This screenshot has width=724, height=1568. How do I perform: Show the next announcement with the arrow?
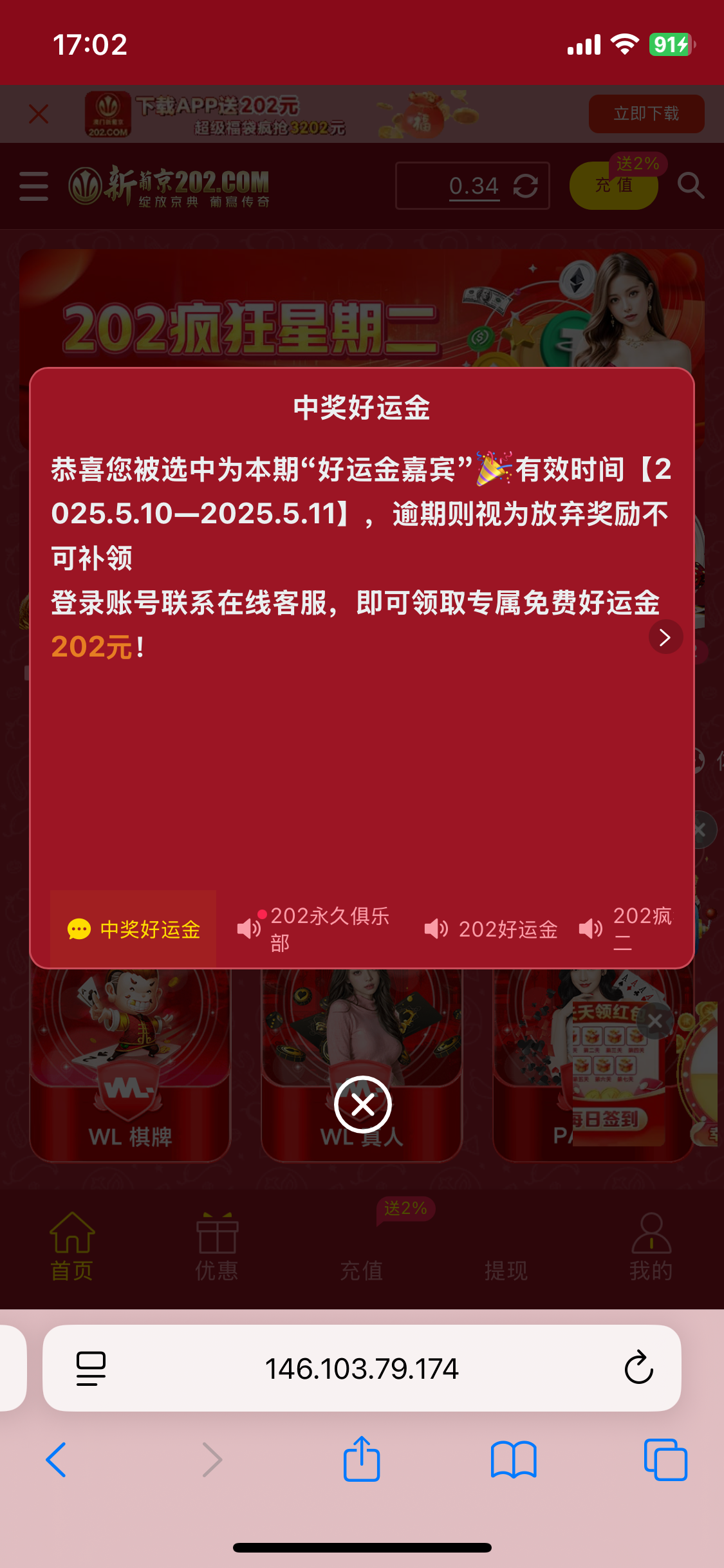[665, 637]
